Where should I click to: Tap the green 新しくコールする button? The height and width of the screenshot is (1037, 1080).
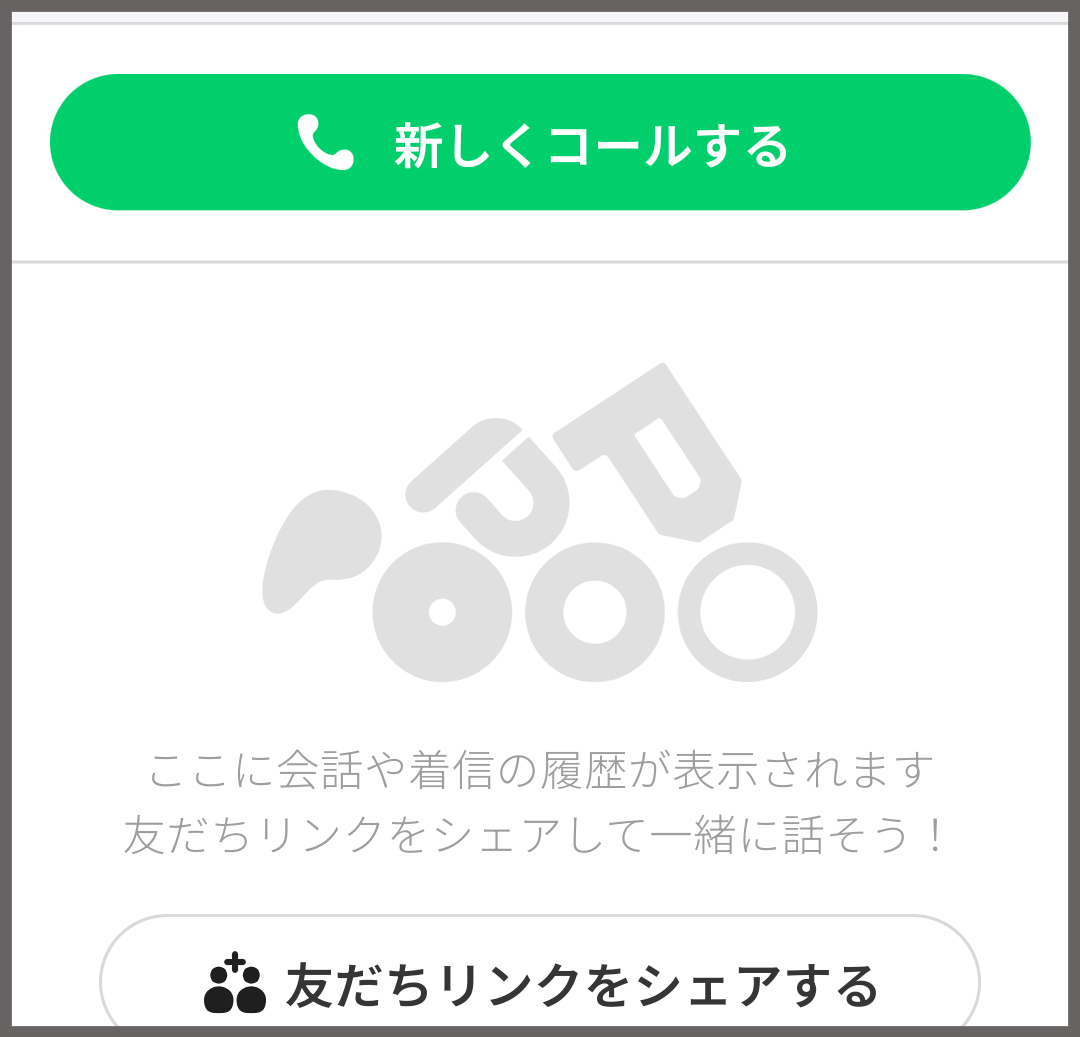coord(540,142)
